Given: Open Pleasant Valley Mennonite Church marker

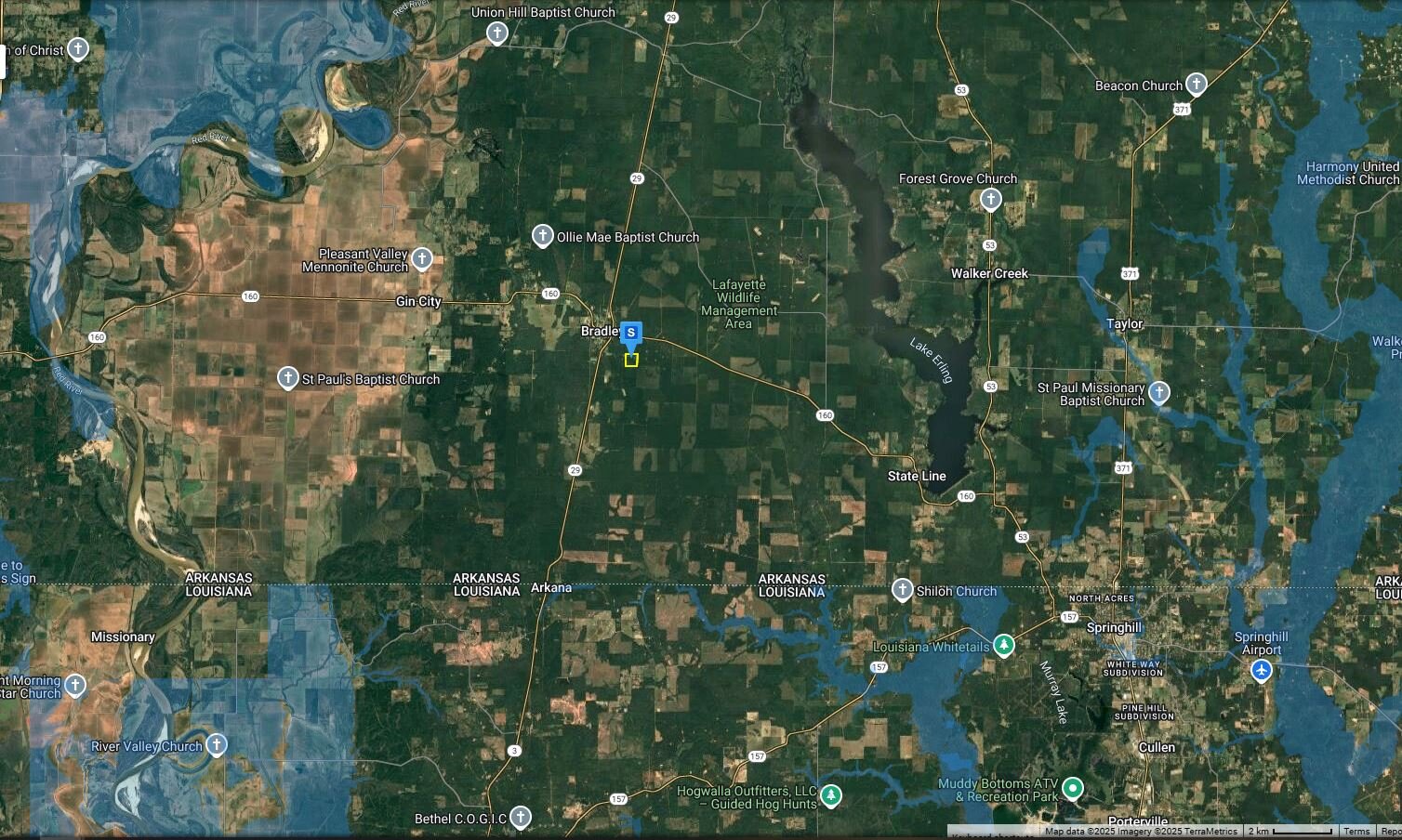Looking at the screenshot, I should click(x=422, y=258).
